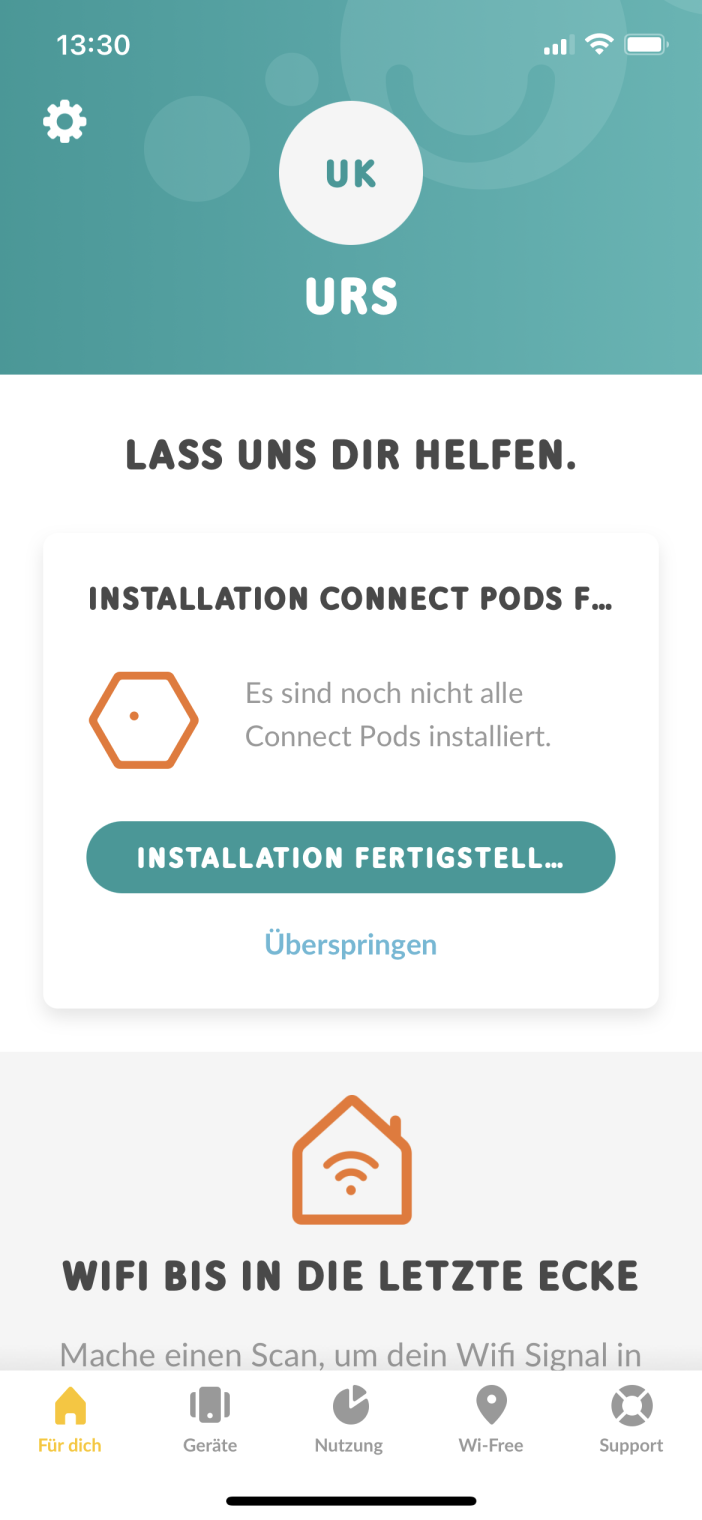Go to the Wi-Free tab
The width and height of the screenshot is (702, 1520).
pyautogui.click(x=491, y=1419)
